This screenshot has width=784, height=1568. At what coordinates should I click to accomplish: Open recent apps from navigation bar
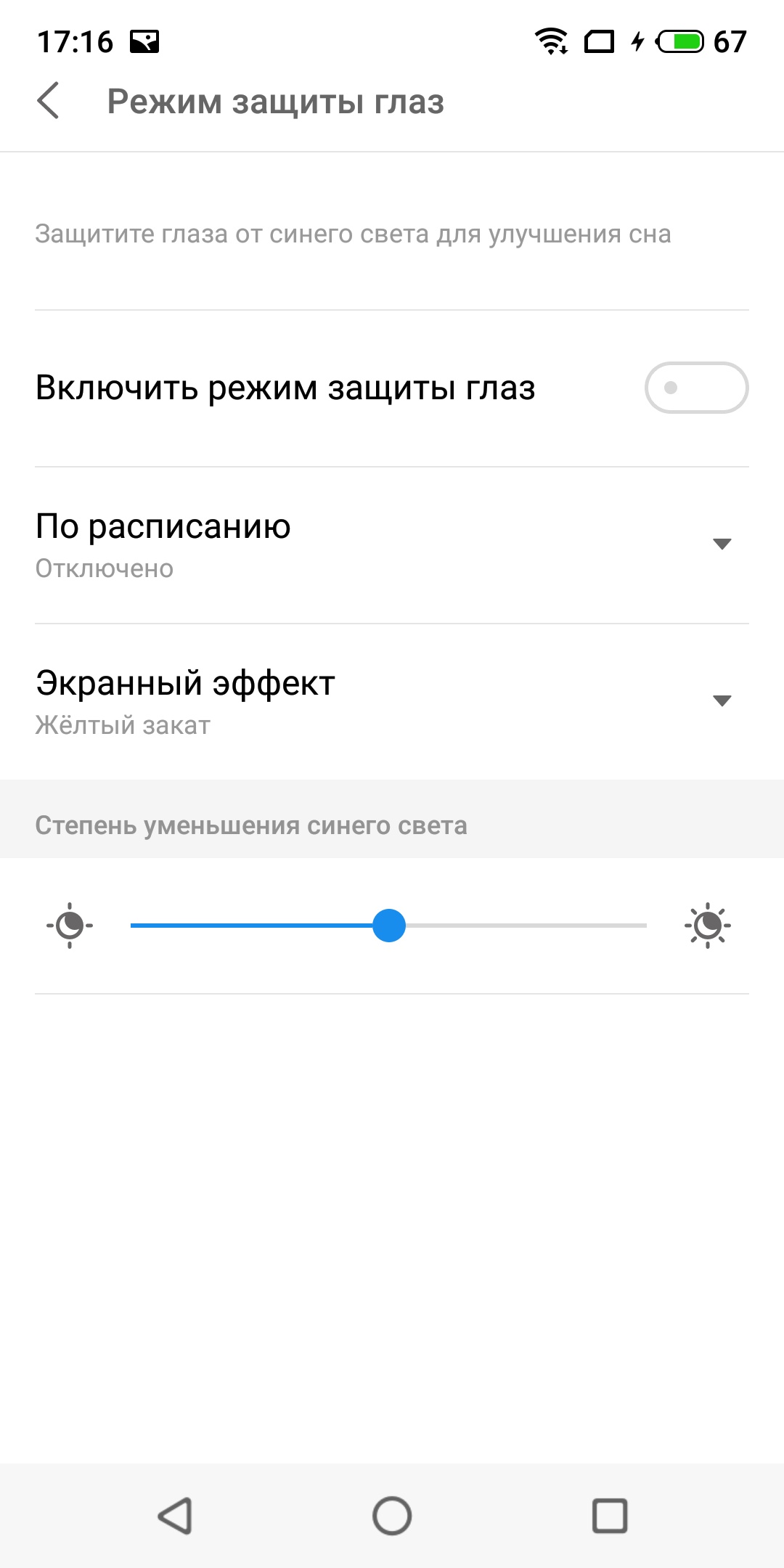[610, 1516]
